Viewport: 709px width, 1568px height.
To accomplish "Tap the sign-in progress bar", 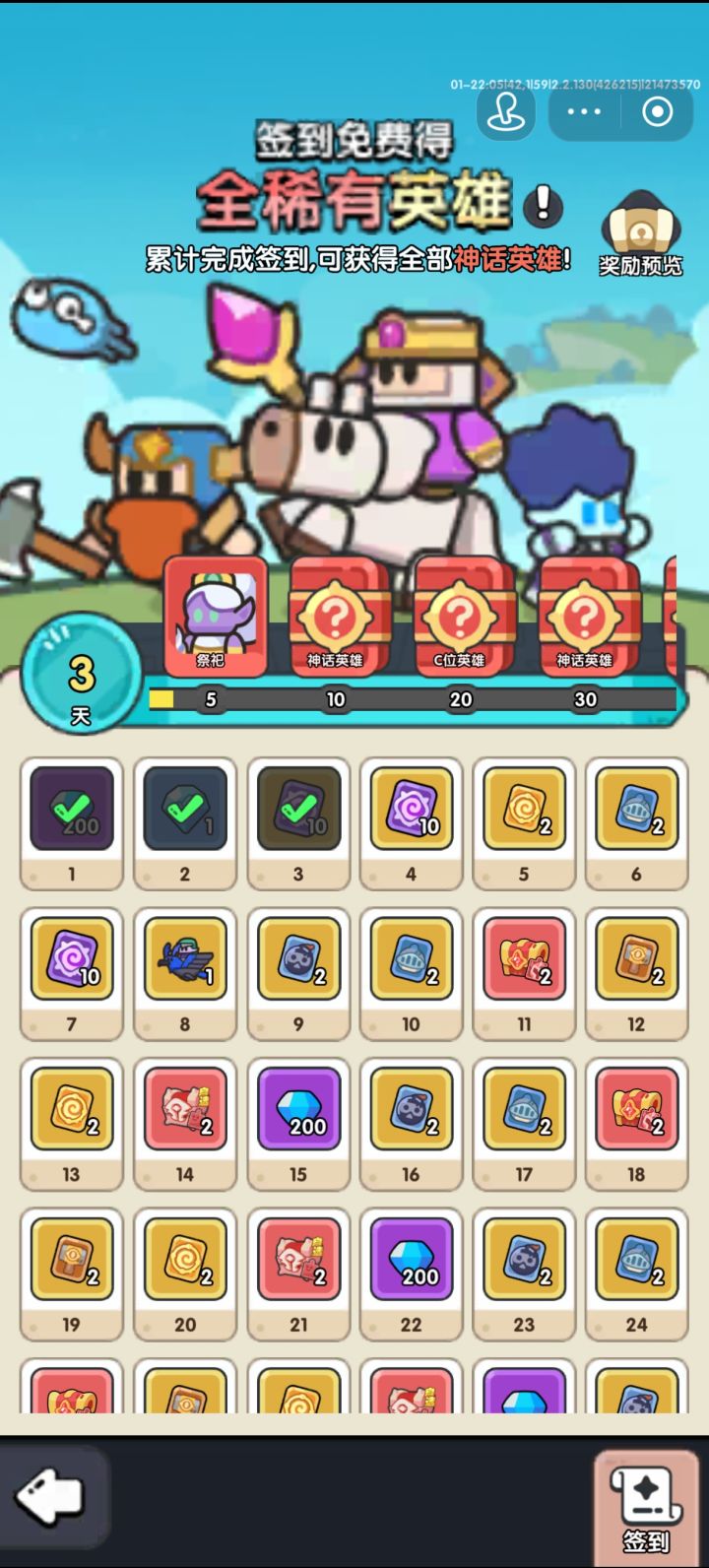I will pyautogui.click(x=414, y=699).
